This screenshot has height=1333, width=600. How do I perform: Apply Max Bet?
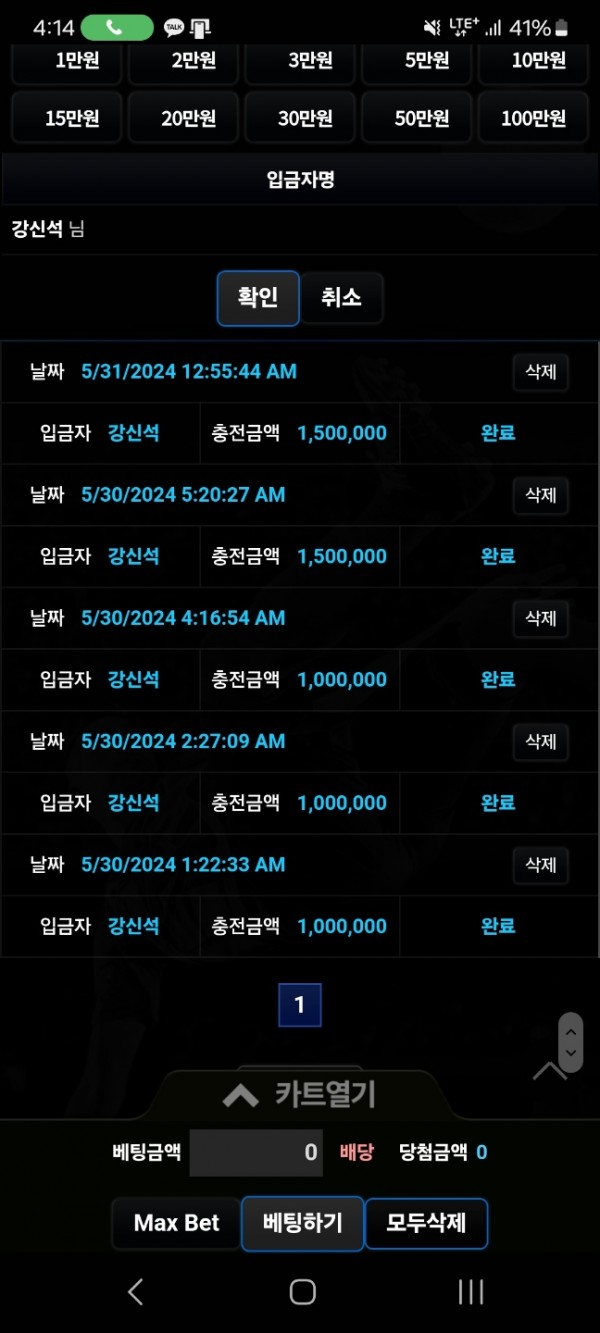(176, 1223)
